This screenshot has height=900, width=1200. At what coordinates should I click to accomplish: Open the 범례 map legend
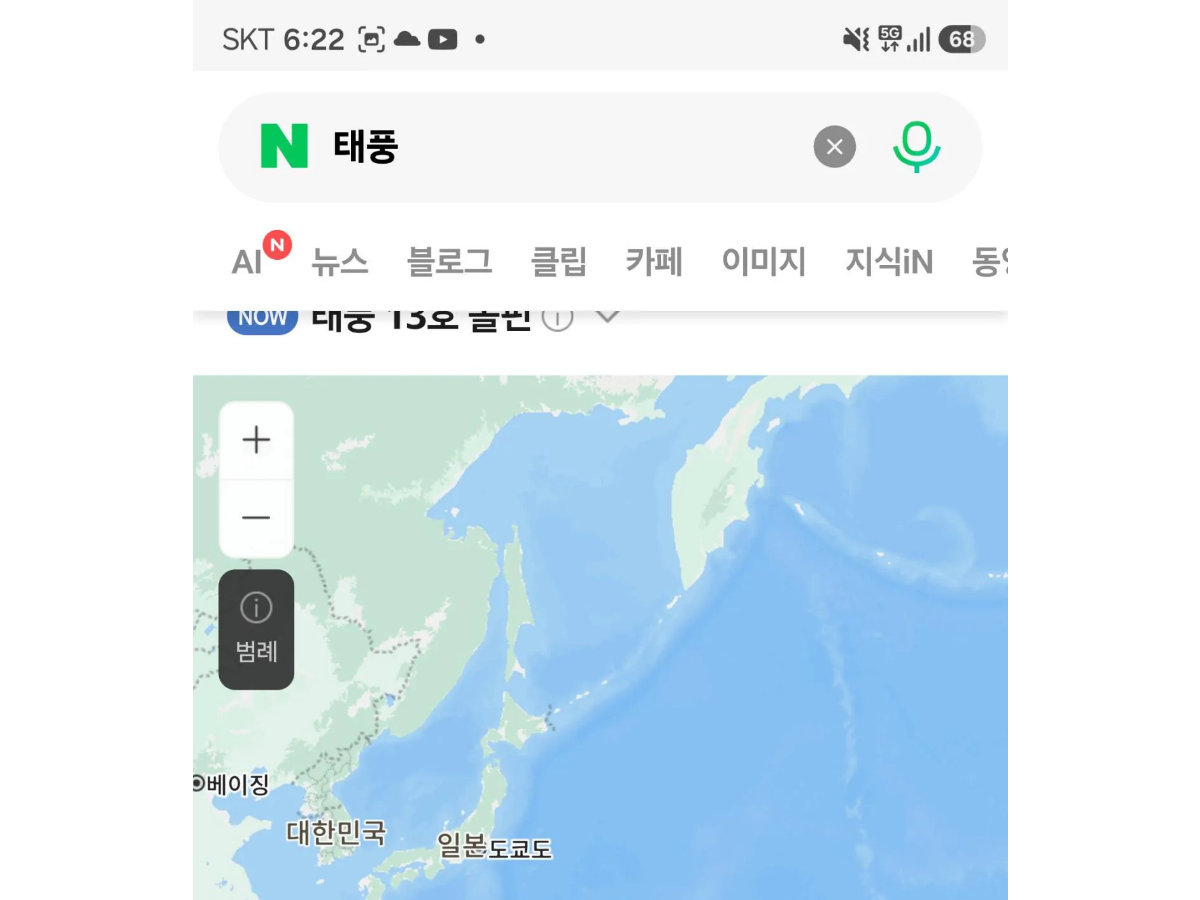257,630
